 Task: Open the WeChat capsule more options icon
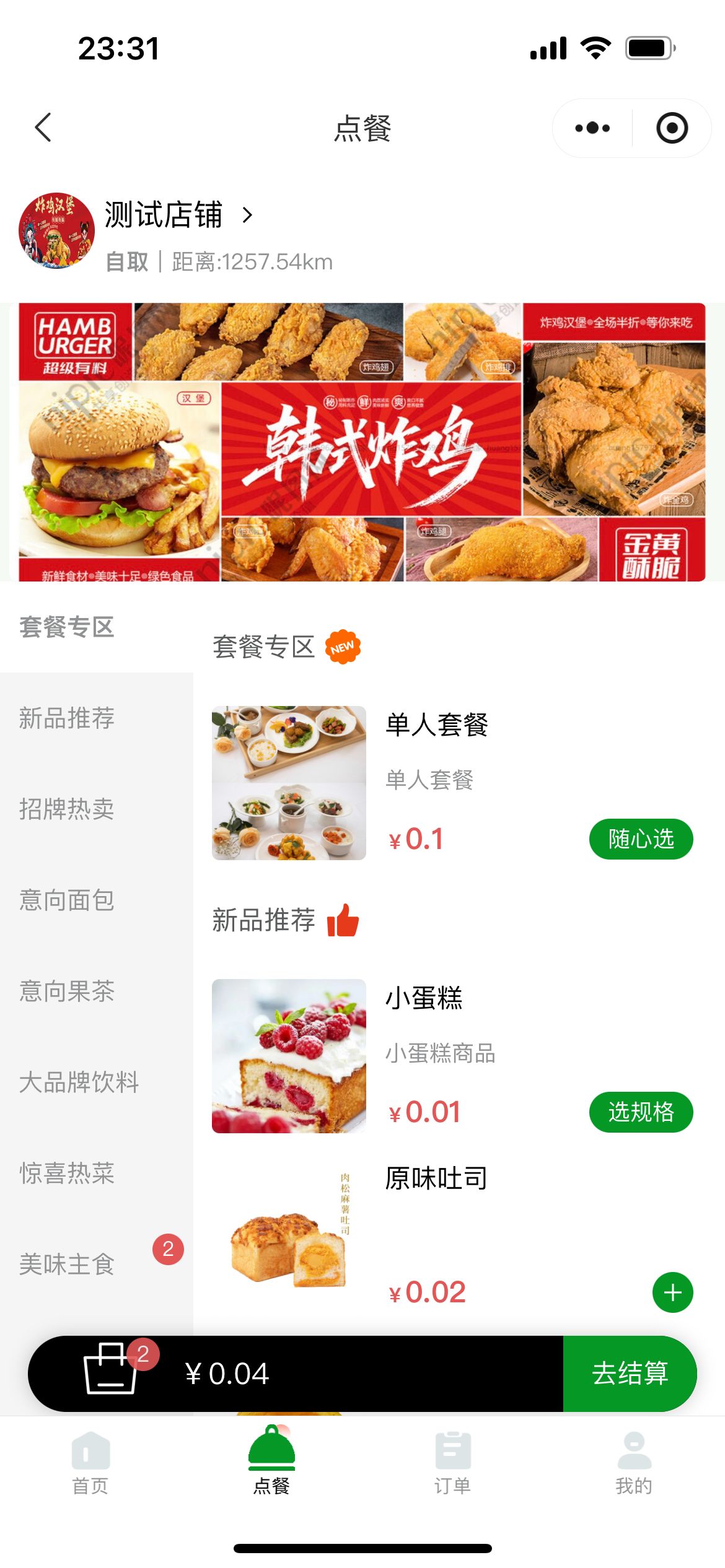point(592,127)
